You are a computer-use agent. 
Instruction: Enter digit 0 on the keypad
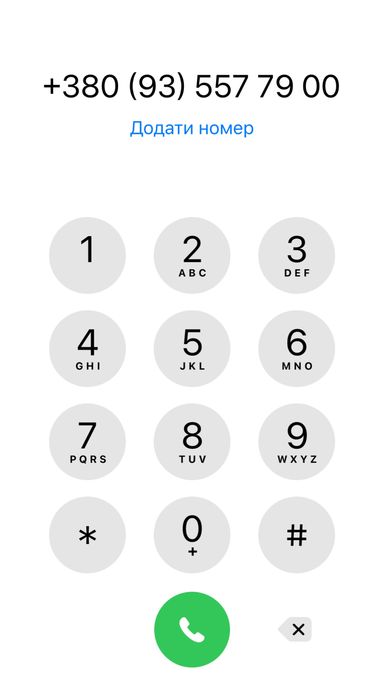[x=192, y=535]
